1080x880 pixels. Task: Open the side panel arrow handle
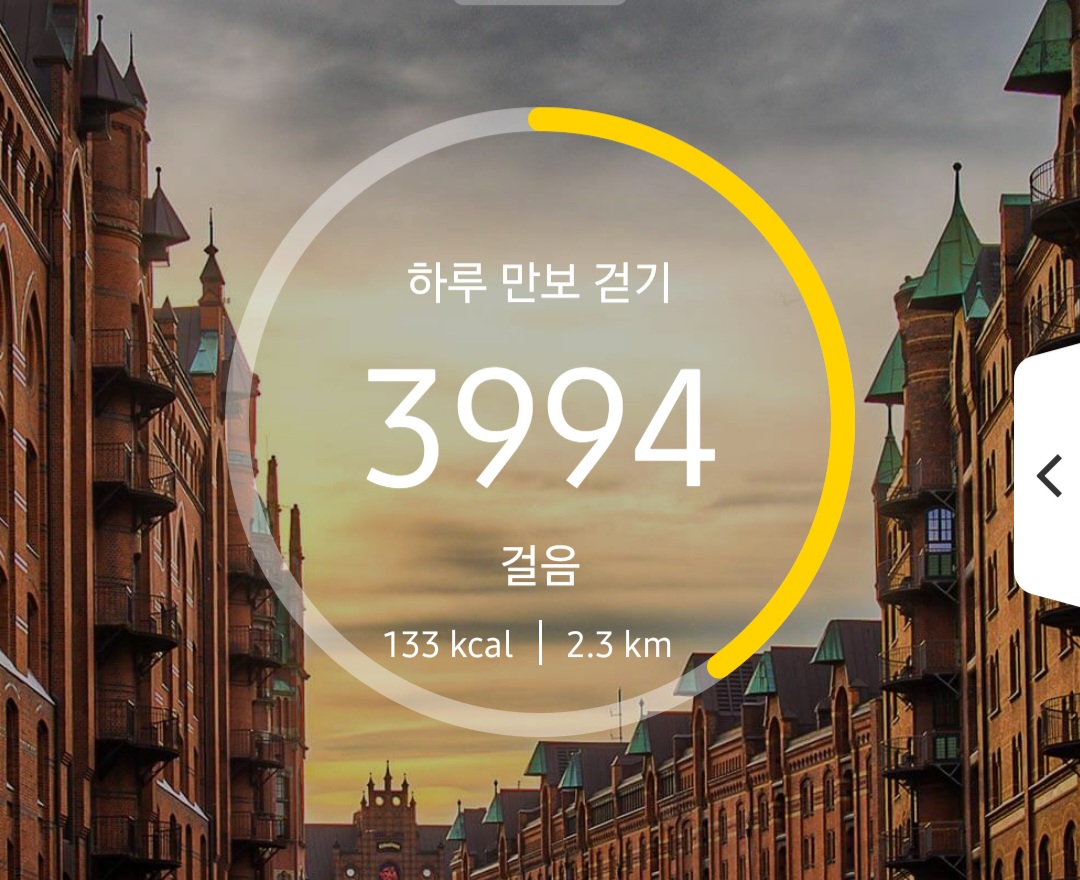pyautogui.click(x=1049, y=475)
